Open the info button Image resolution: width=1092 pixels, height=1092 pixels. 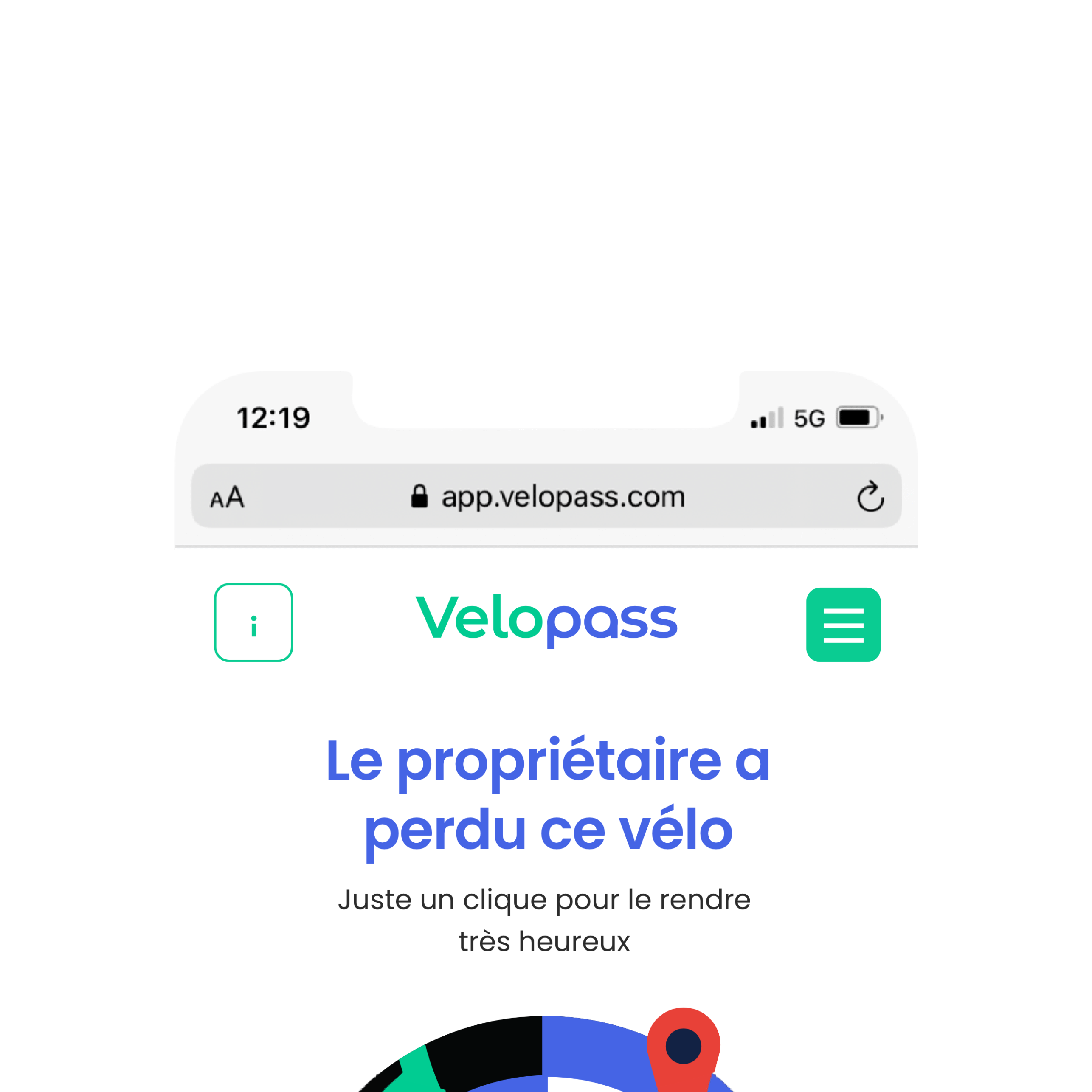(253, 622)
